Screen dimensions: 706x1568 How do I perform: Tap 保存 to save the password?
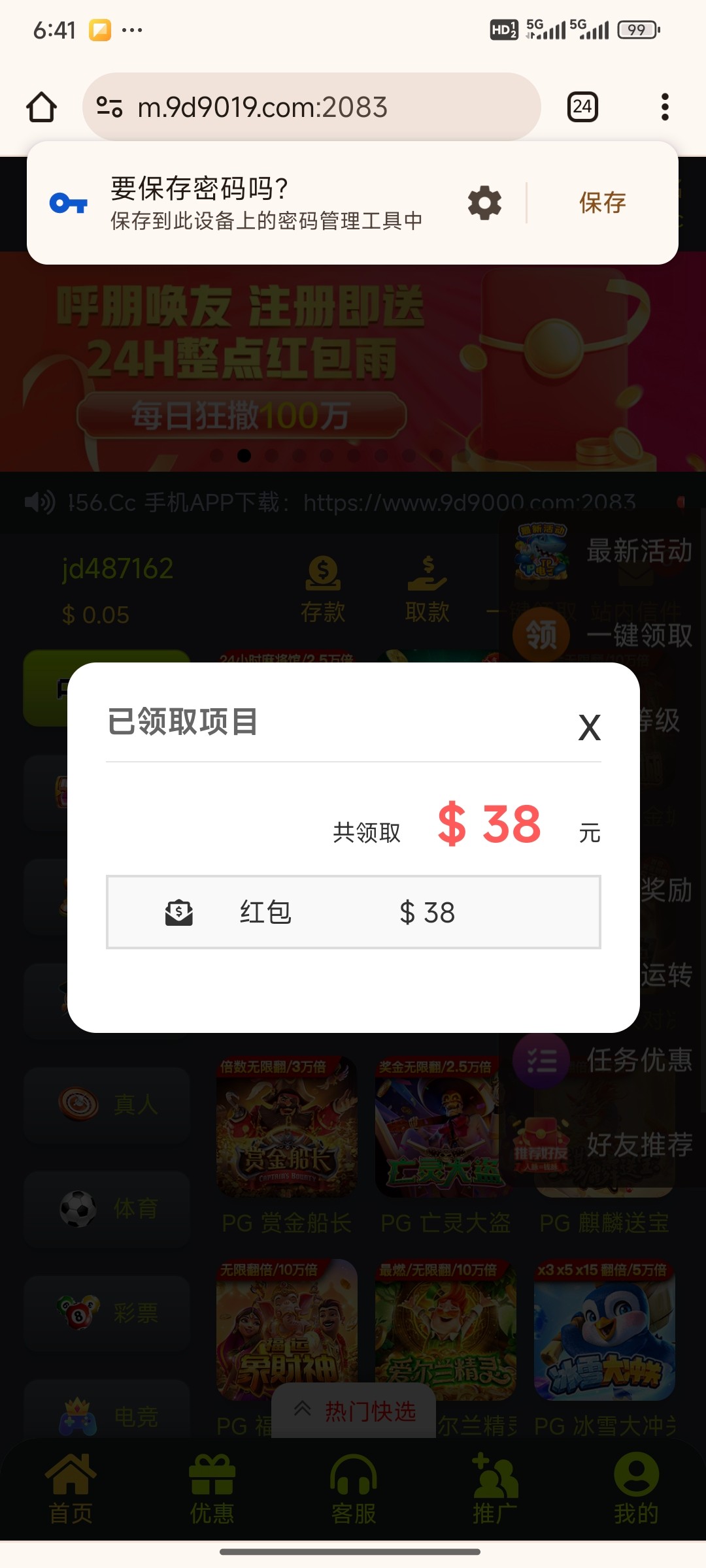(x=602, y=203)
